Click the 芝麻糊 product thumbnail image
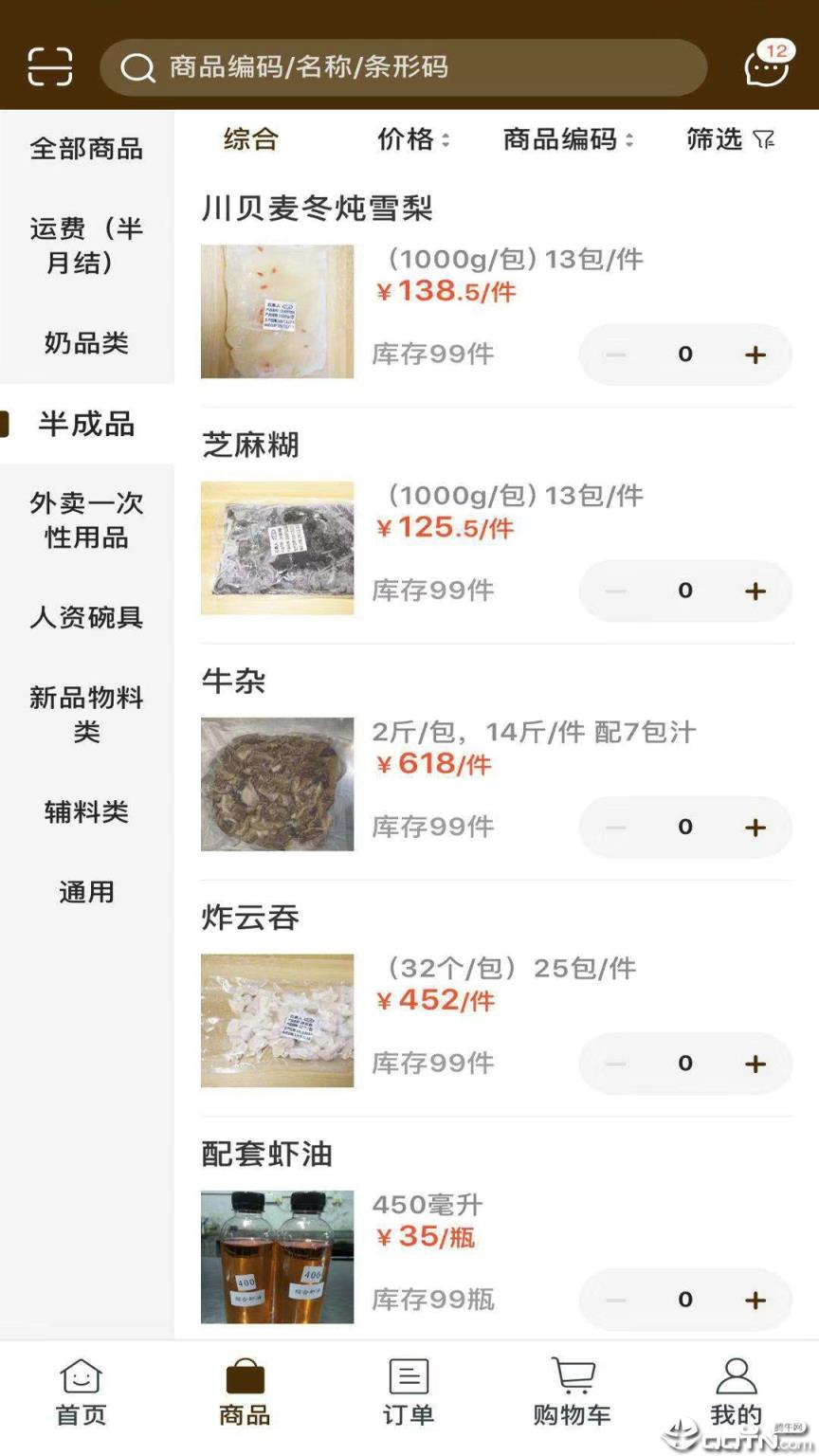 pos(277,547)
